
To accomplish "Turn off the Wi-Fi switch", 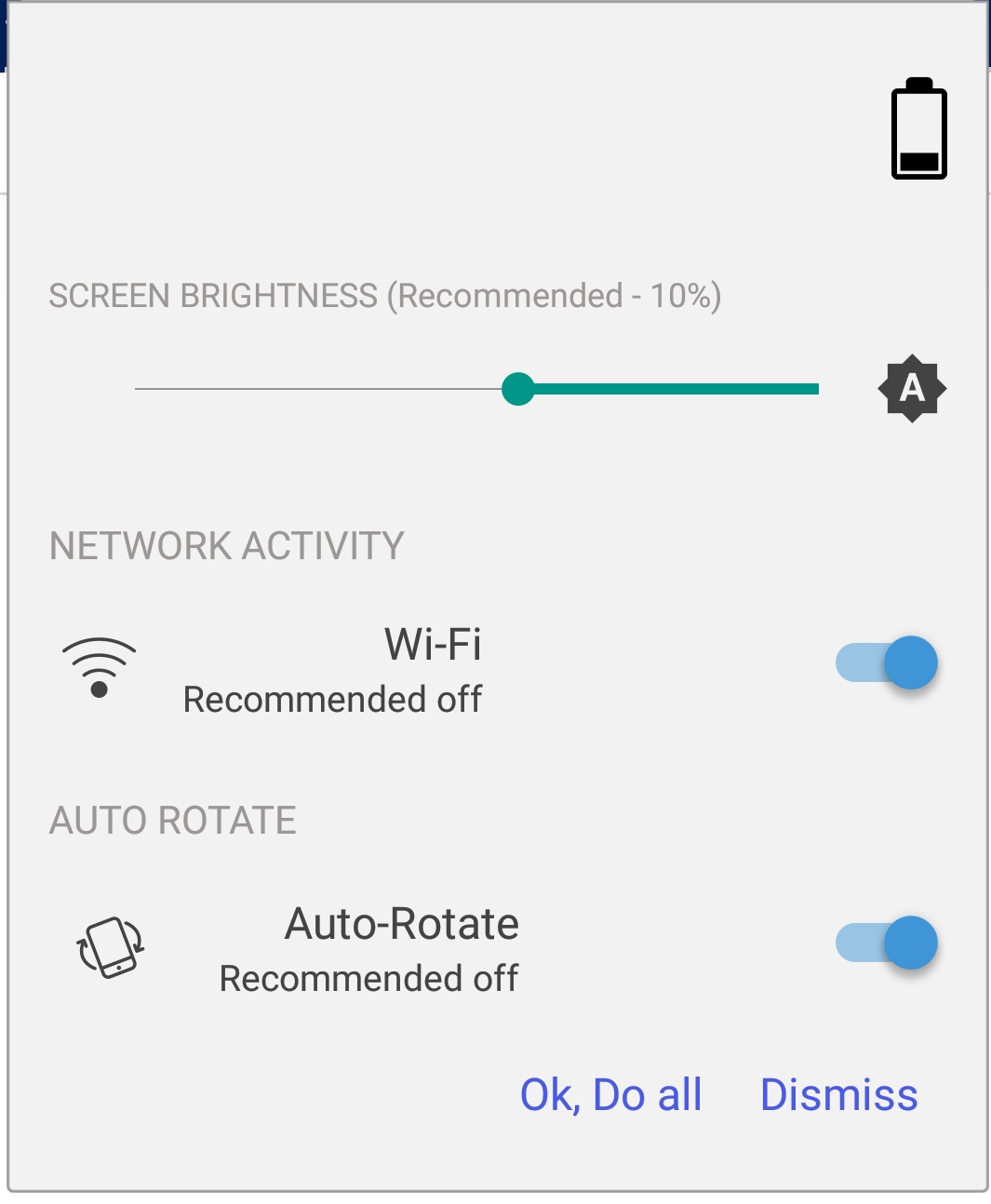I will click(887, 662).
